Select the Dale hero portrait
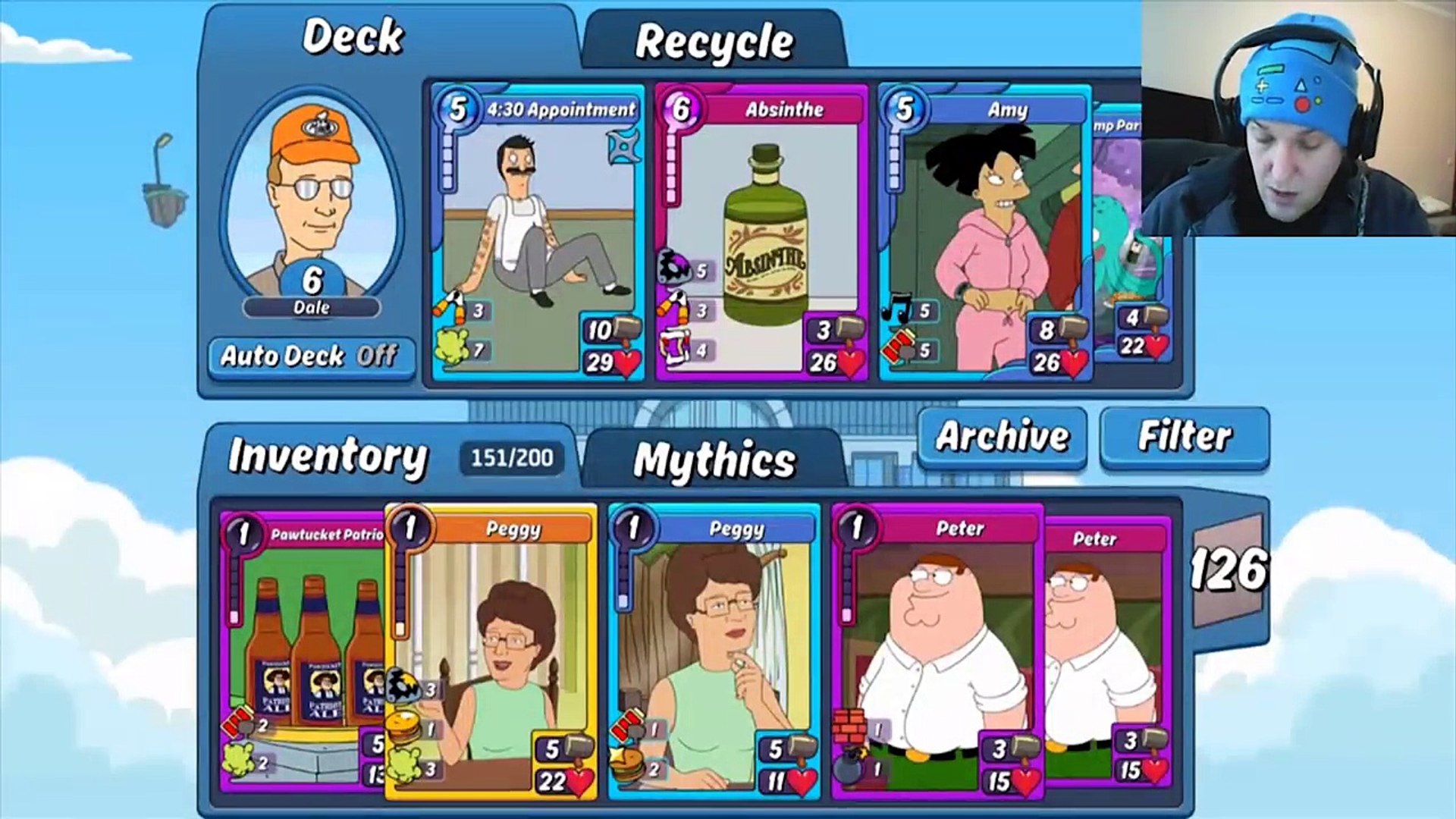 click(x=312, y=201)
